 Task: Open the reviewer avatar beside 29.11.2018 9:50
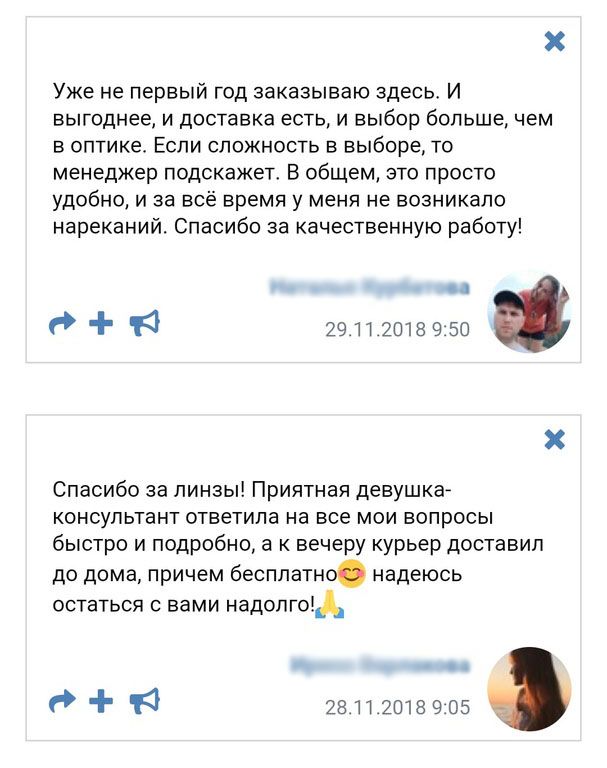[x=529, y=311]
